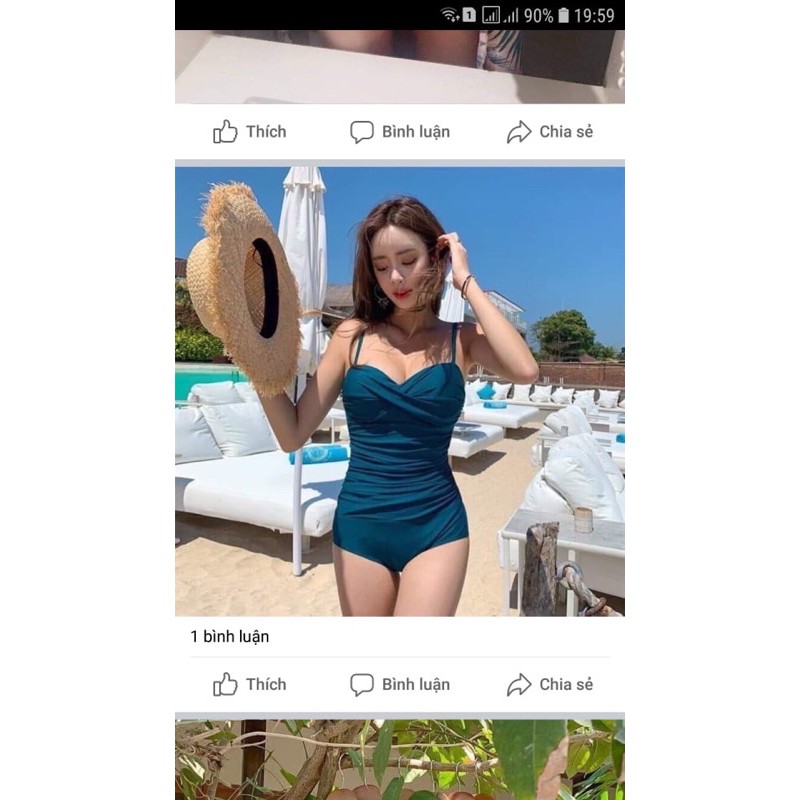Open the partially visible photo at the bottom
Image resolution: width=800 pixels, height=800 pixels.
click(400, 760)
